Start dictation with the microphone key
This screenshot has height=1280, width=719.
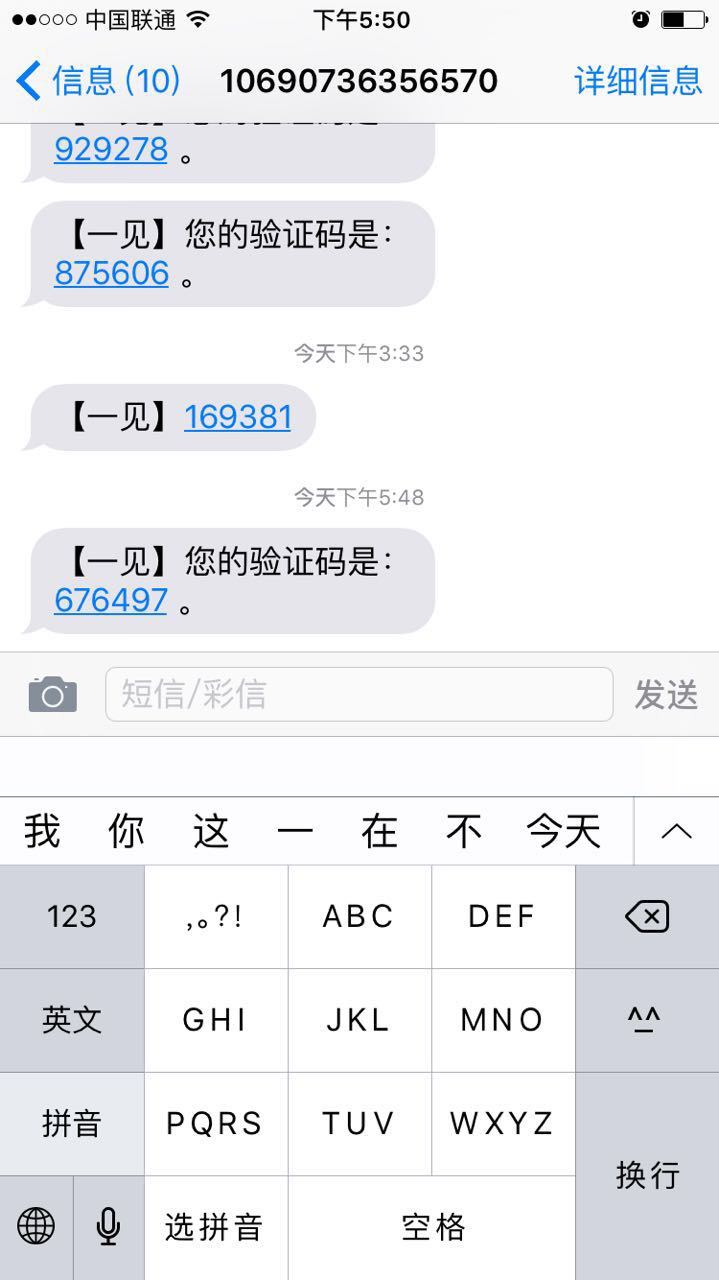108,1227
